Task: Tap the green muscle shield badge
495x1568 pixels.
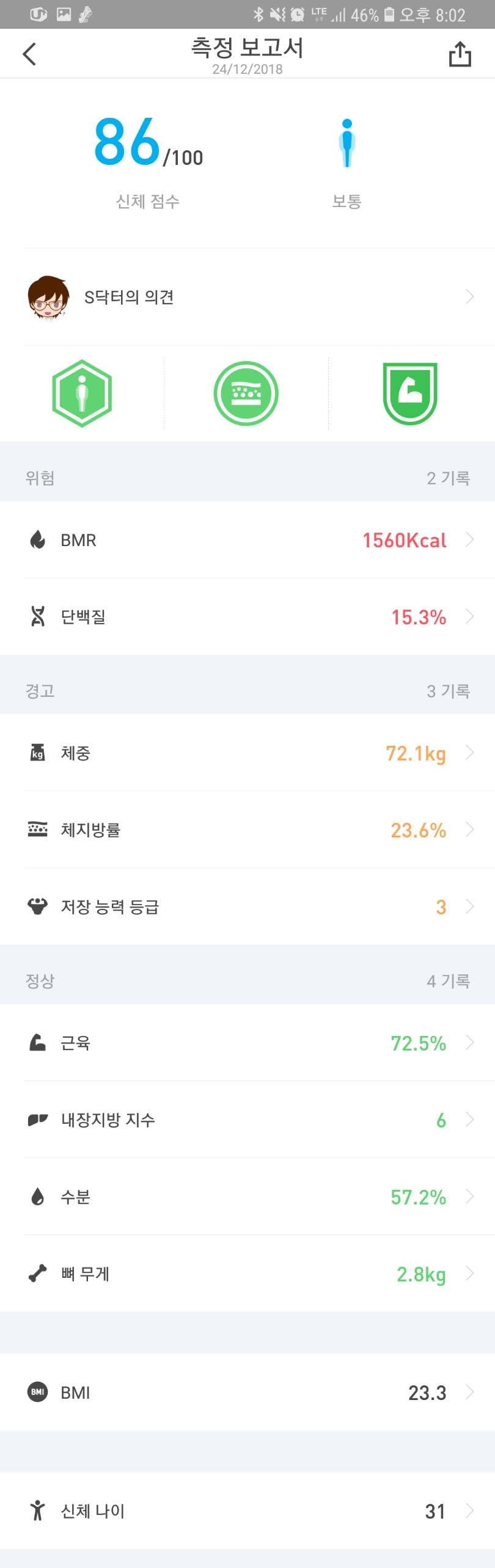Action: 409,393
